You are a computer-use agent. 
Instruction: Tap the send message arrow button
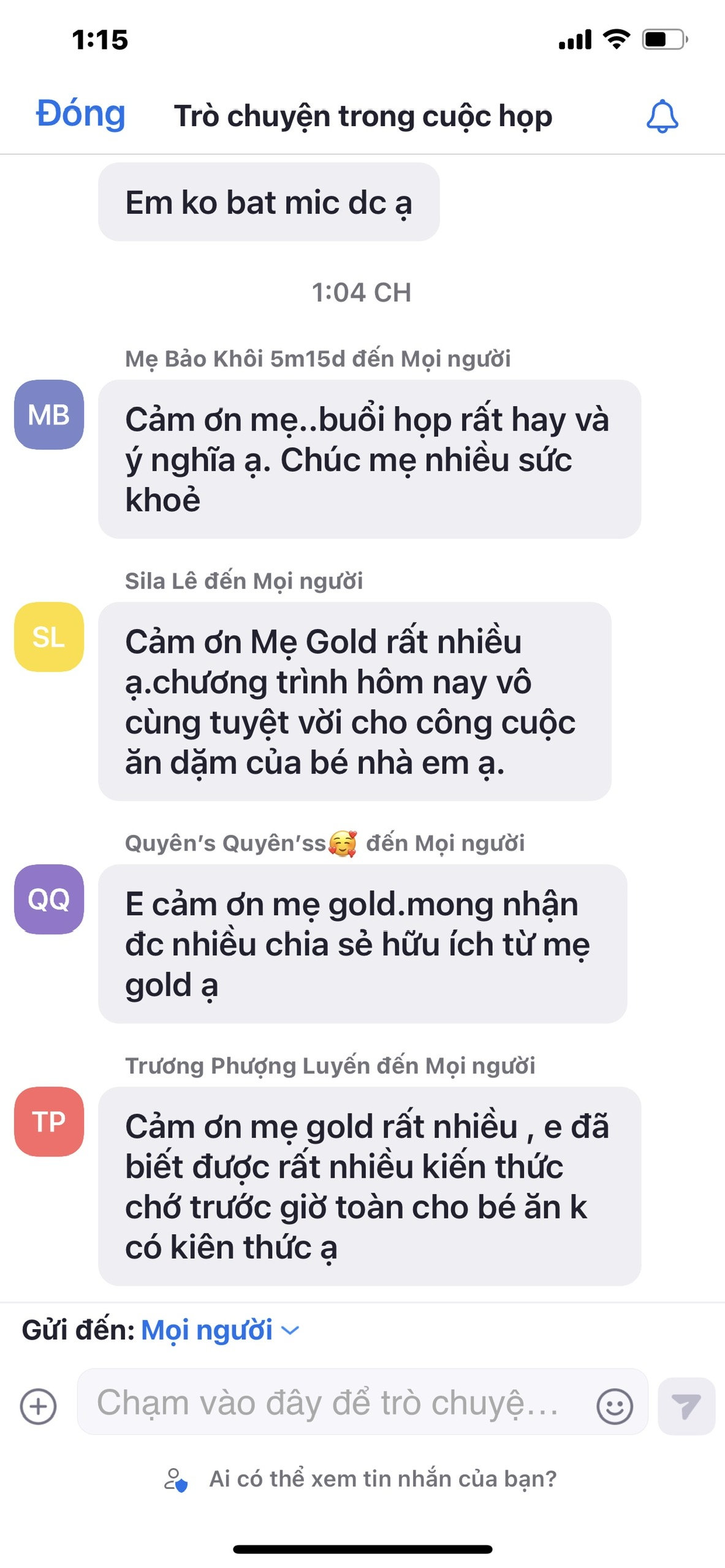point(686,1406)
